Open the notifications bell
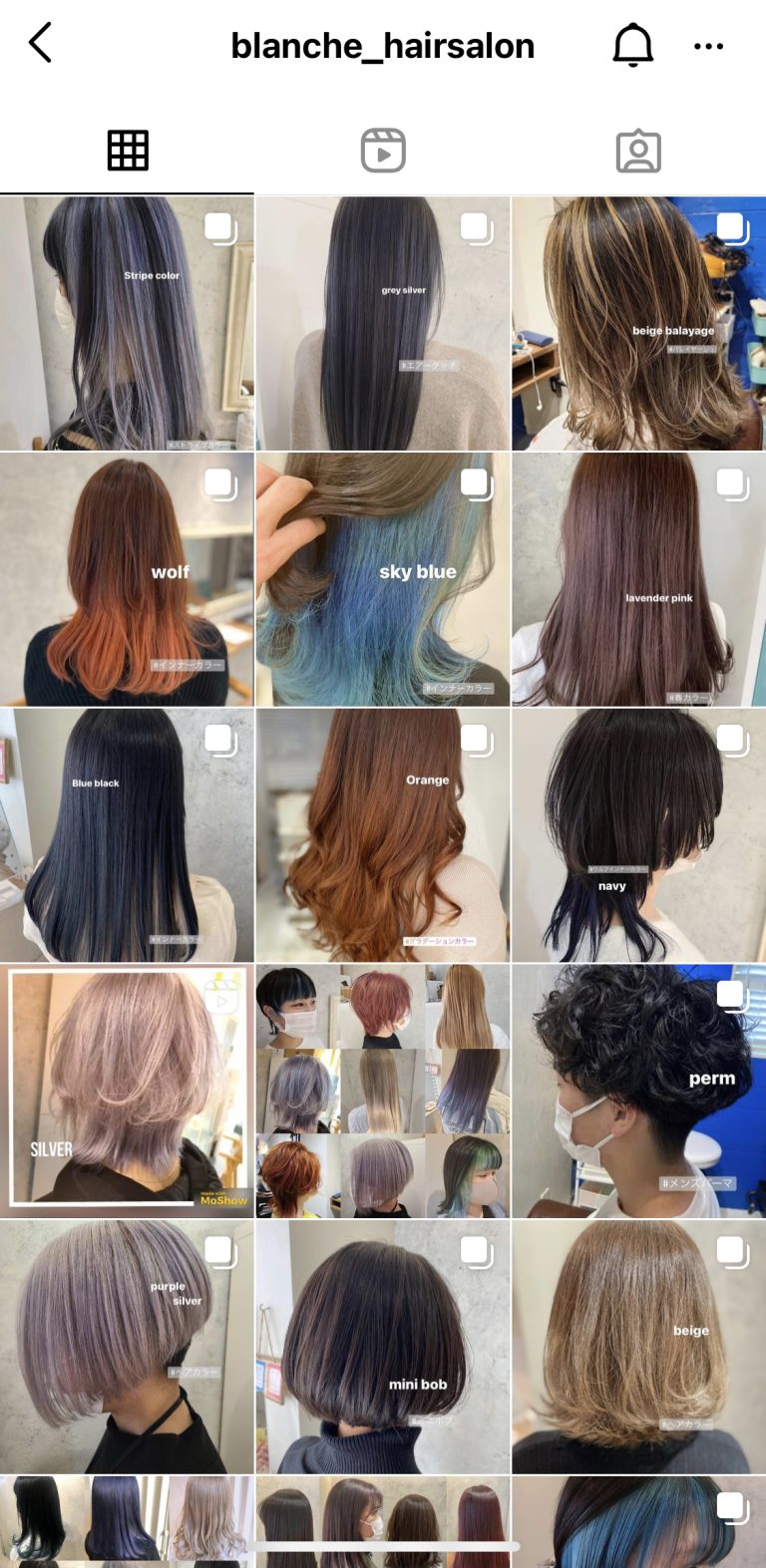Viewport: 766px width, 1568px height. click(632, 45)
